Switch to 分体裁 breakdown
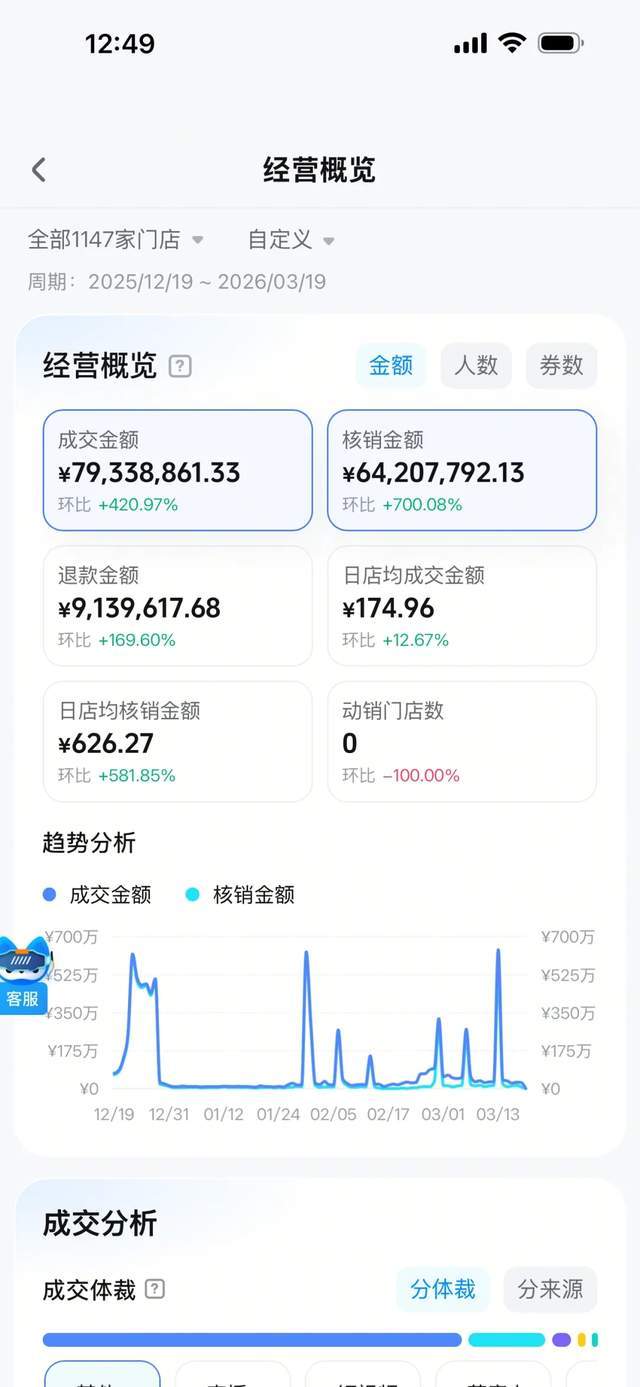Screen dimensions: 640x1387 tap(442, 1290)
